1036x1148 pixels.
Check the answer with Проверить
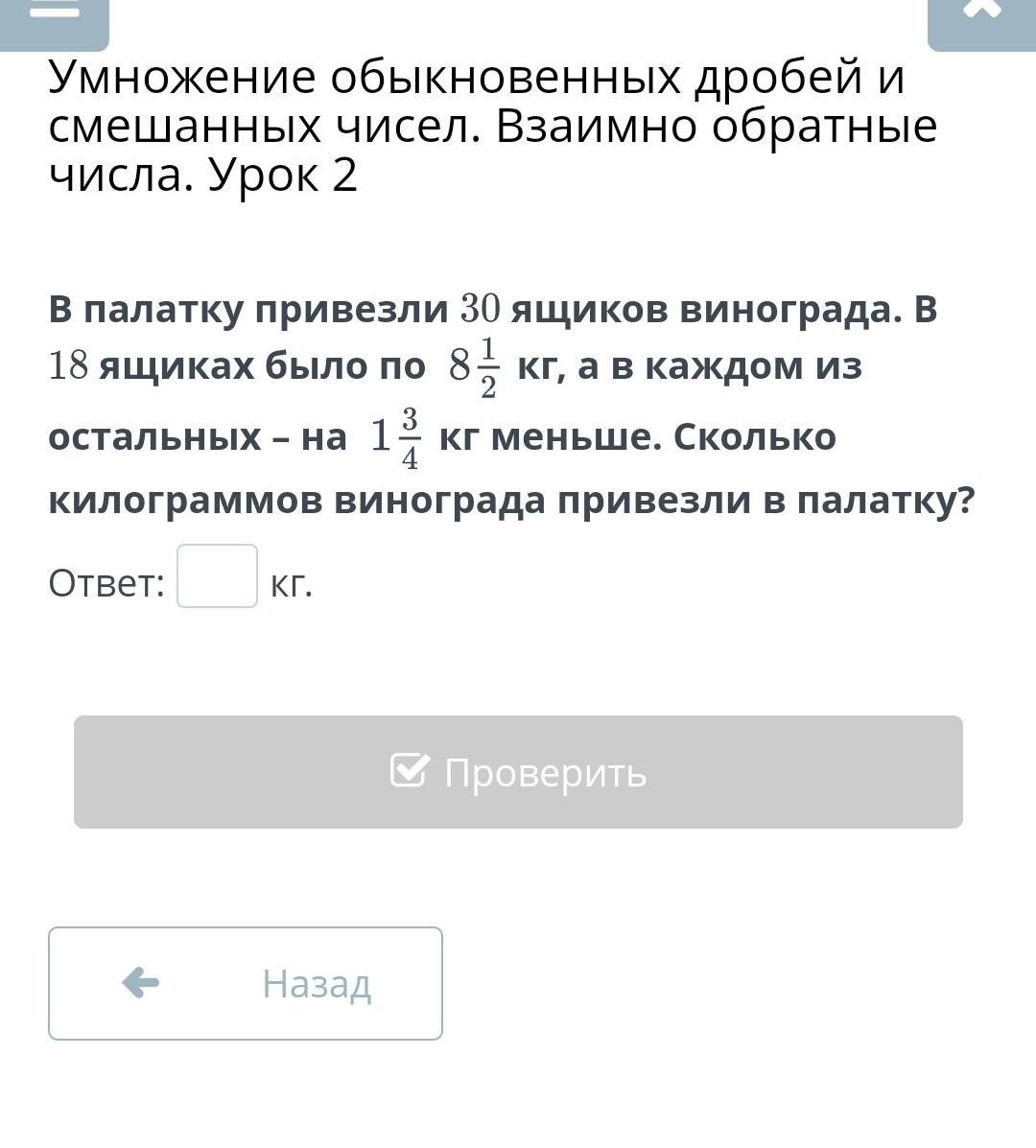pos(518,772)
